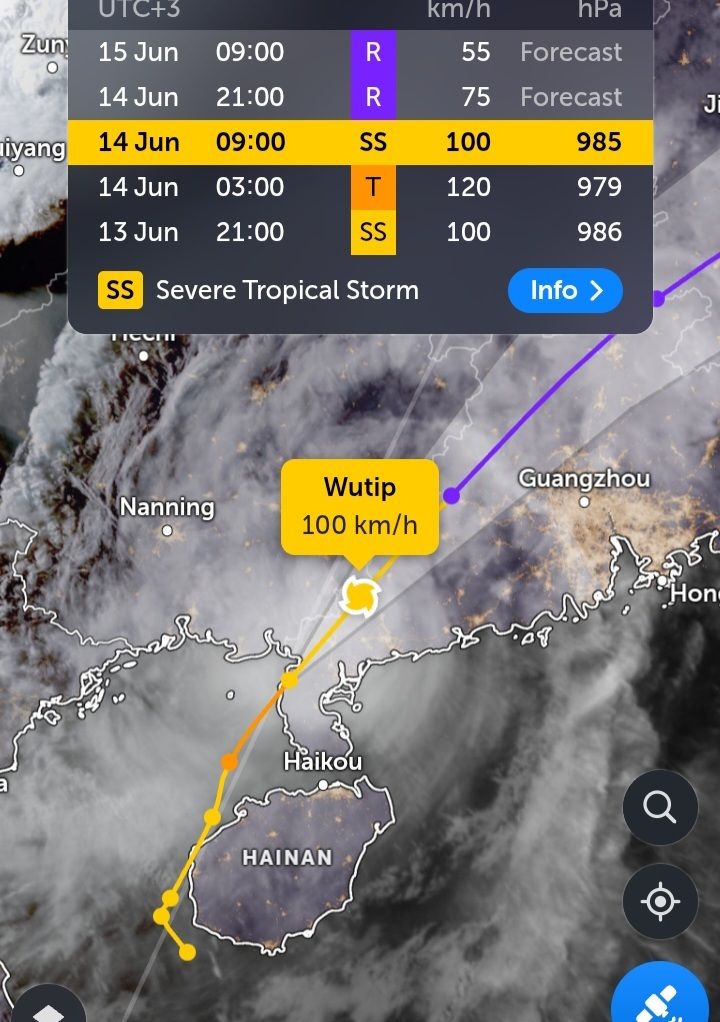Open storm Info details
Screen dimensions: 720x1022
click(565, 291)
